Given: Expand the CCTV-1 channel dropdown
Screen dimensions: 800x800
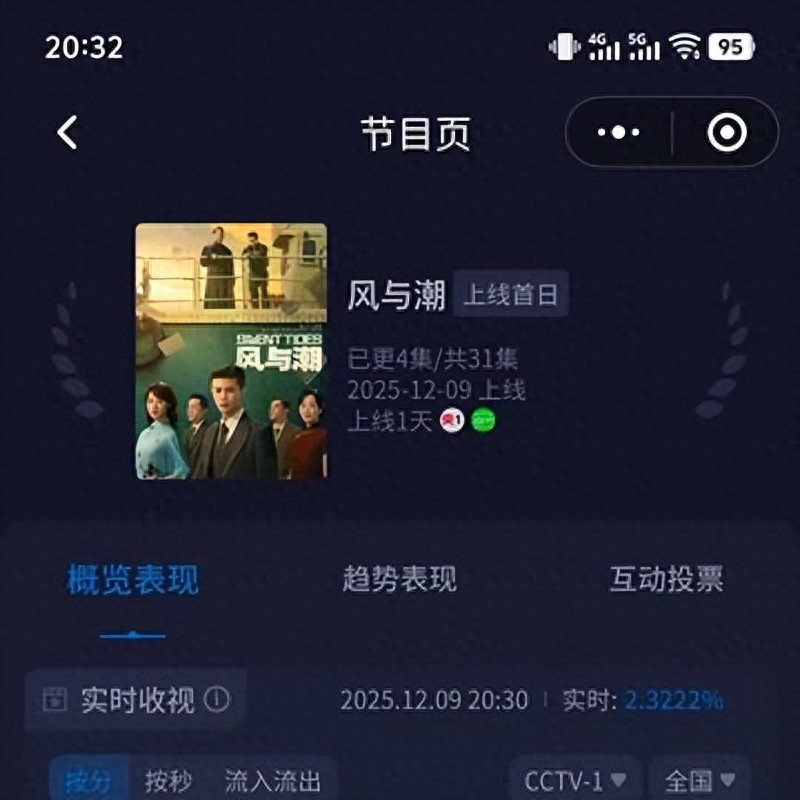Looking at the screenshot, I should pyautogui.click(x=575, y=780).
